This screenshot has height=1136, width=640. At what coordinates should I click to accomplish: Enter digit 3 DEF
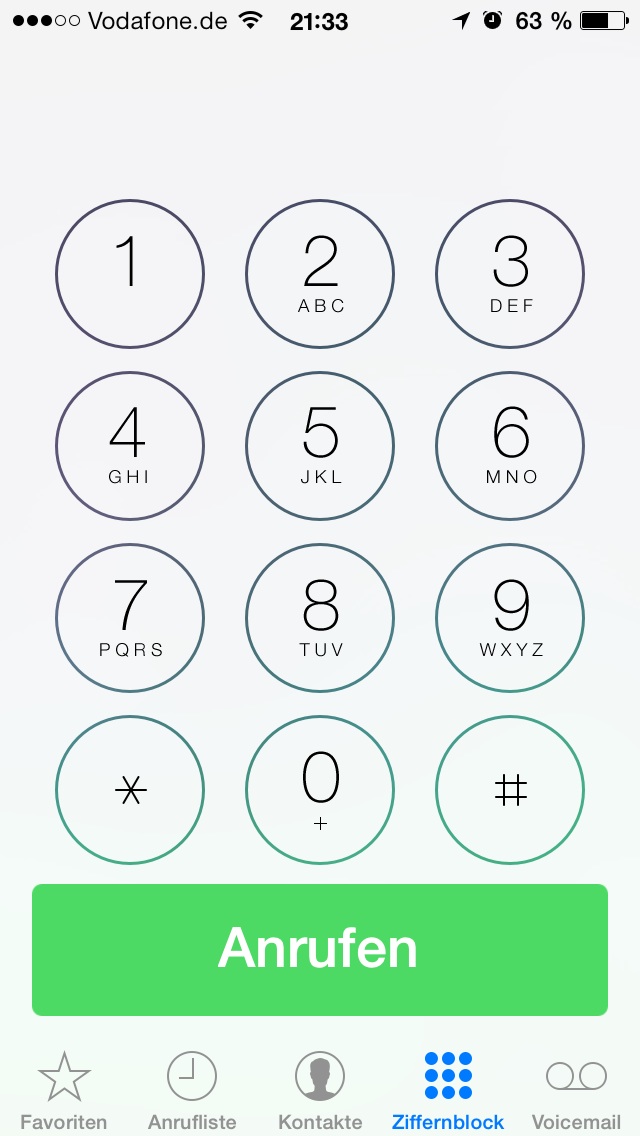click(x=510, y=274)
